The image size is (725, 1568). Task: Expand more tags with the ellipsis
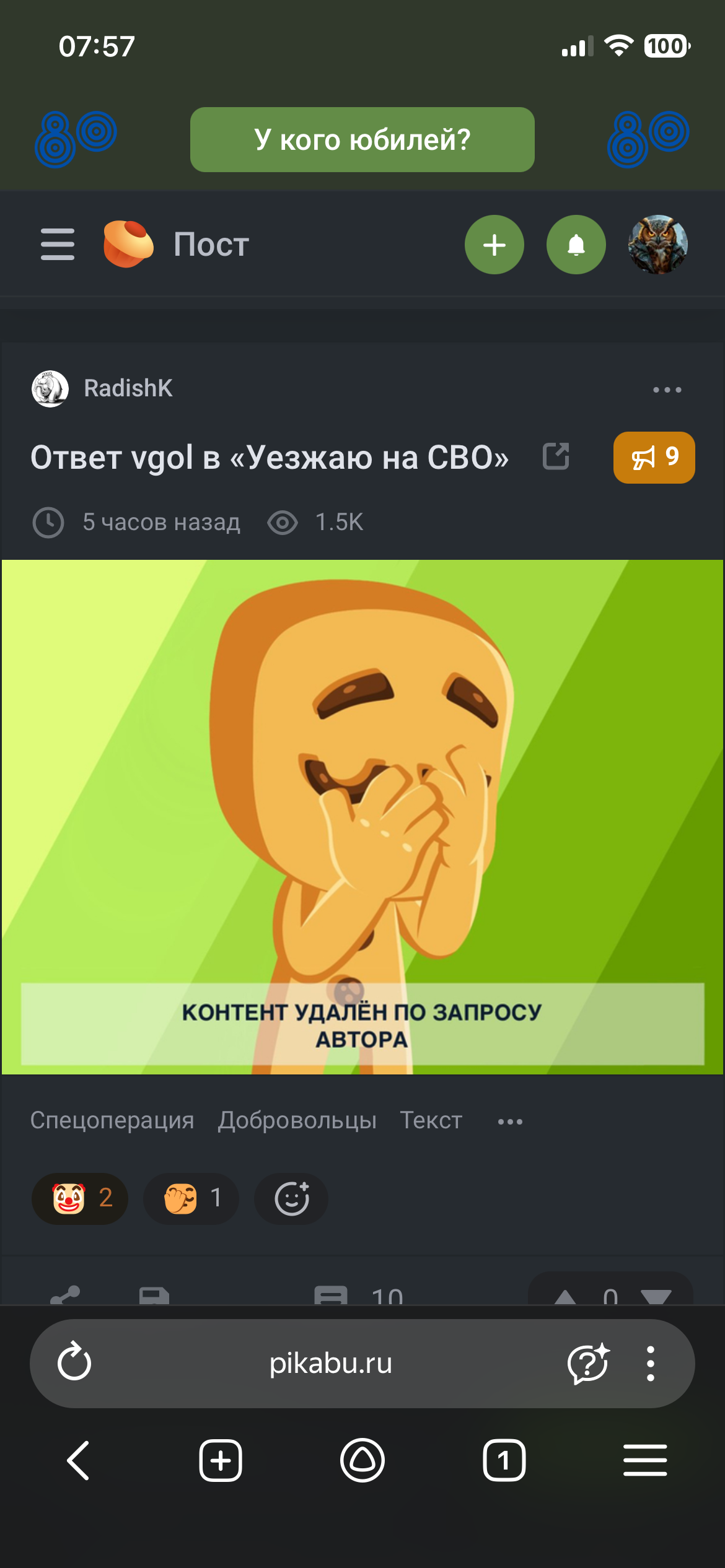pyautogui.click(x=510, y=1122)
